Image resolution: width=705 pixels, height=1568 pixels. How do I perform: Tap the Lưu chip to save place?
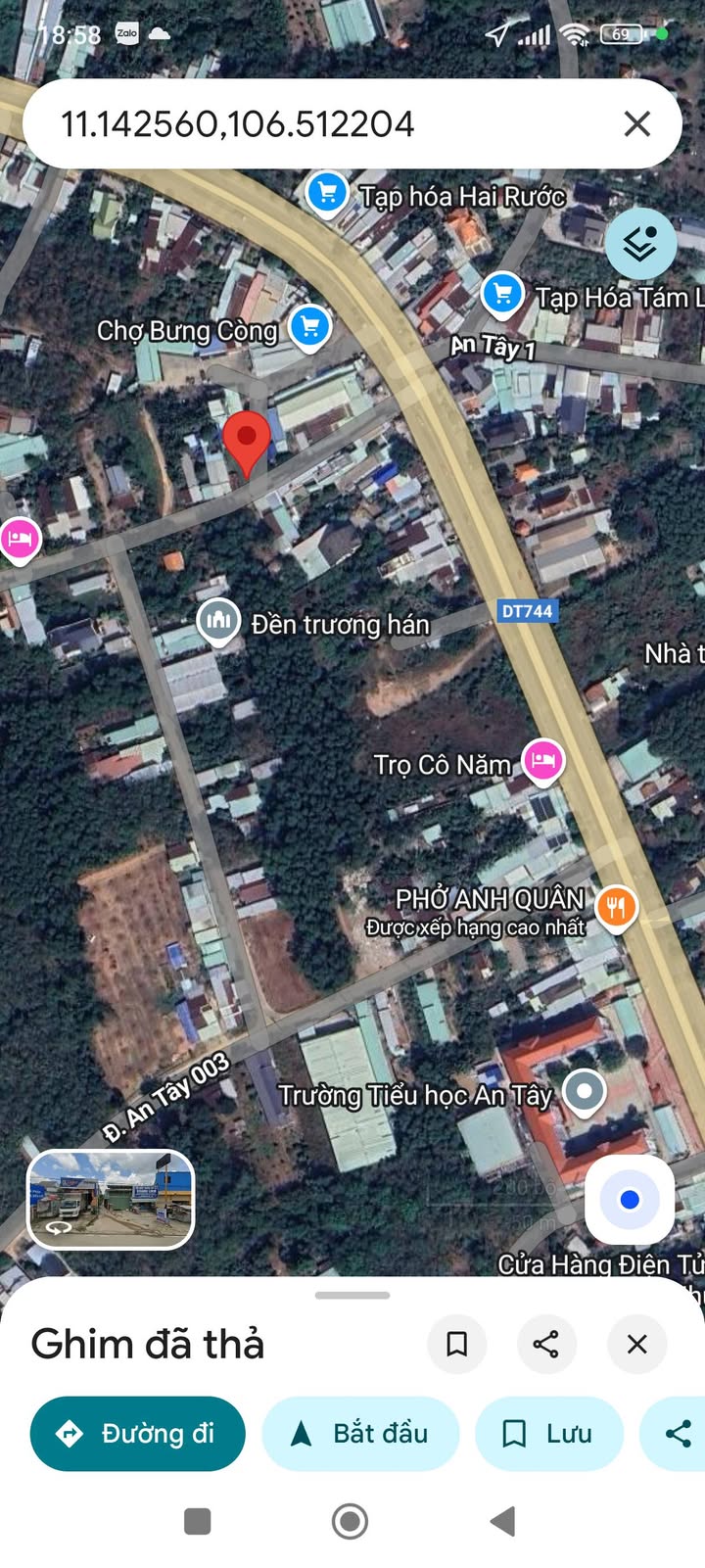tap(549, 1434)
